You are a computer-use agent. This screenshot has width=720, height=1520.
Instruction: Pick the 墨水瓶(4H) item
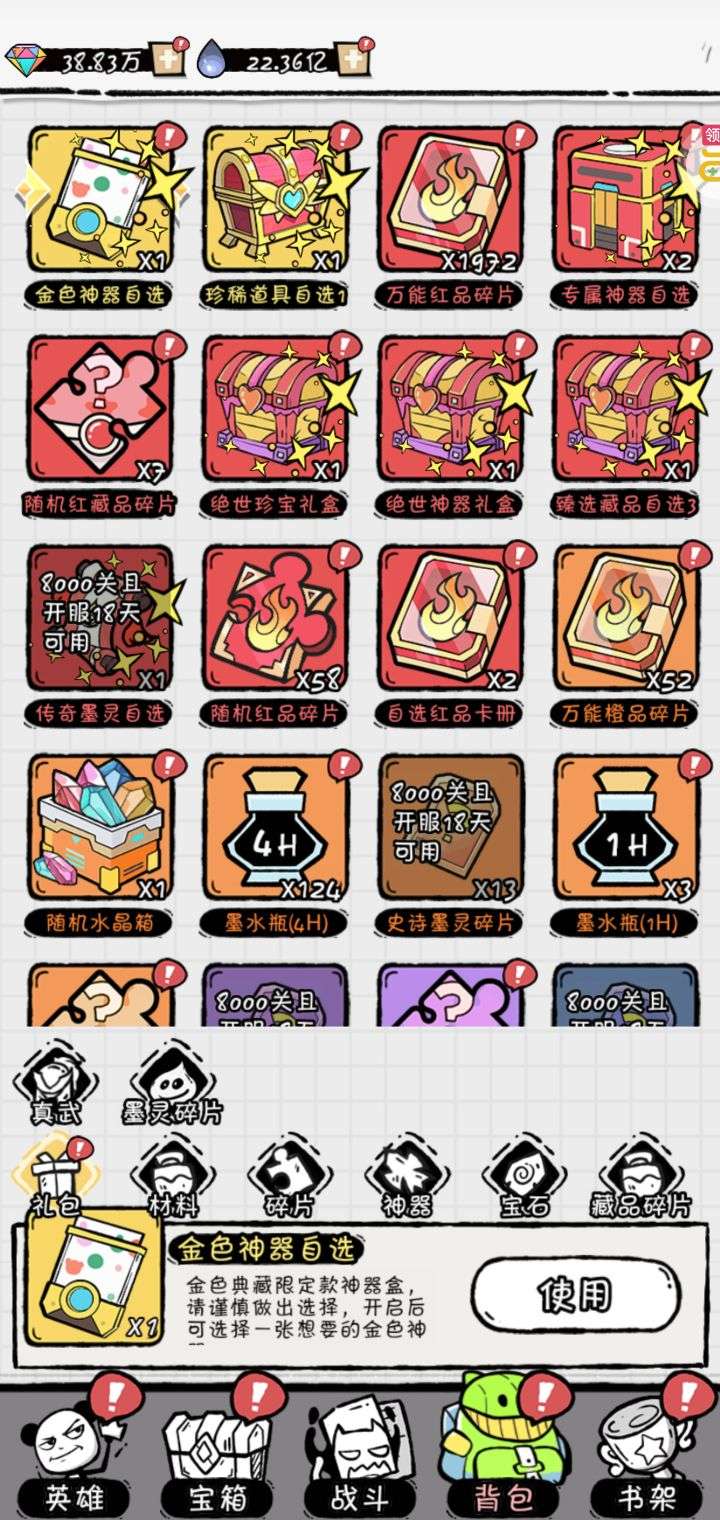point(275,828)
